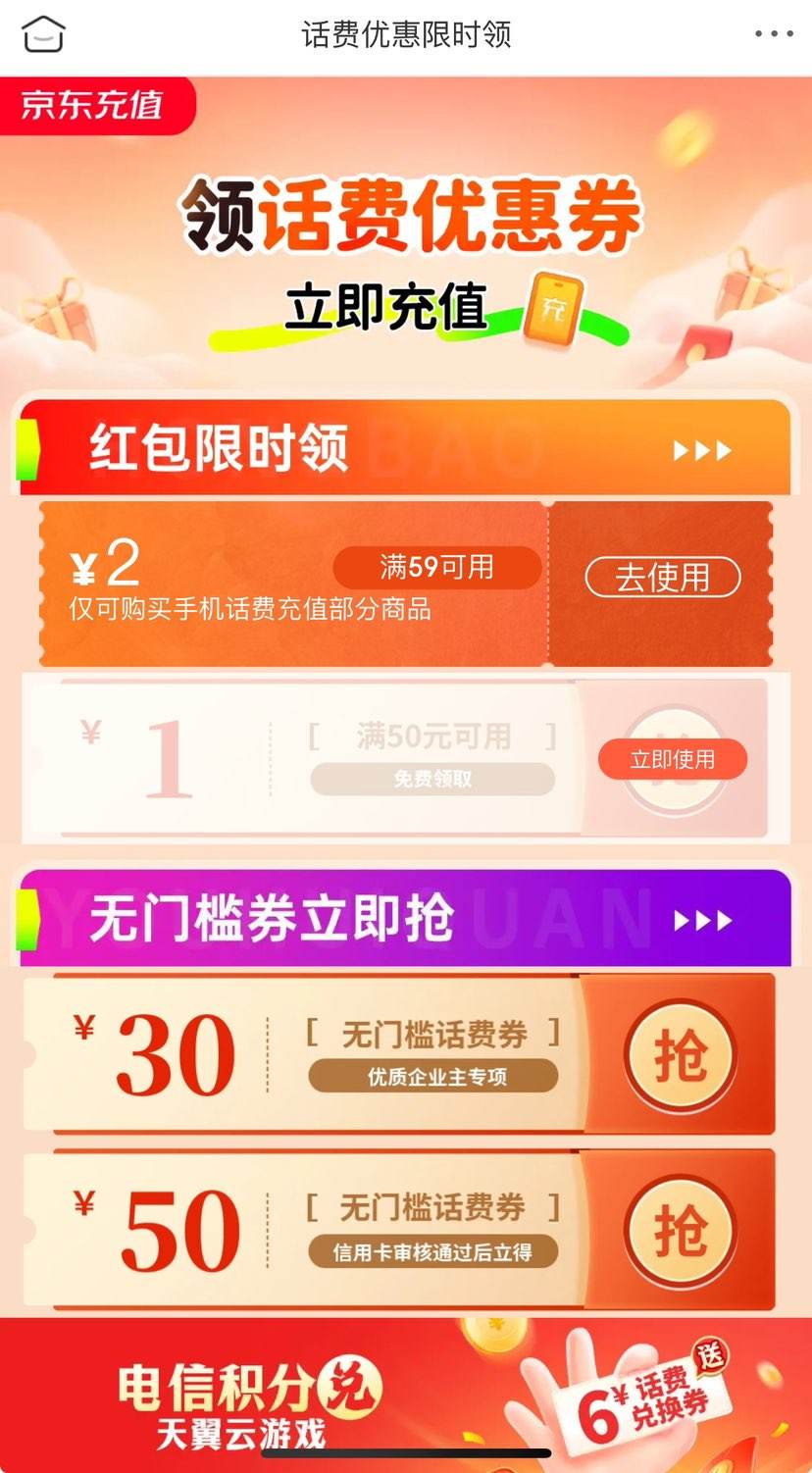Tap 去使用 on the ¥2 coupon
The height and width of the screenshot is (1473, 812).
pyautogui.click(x=662, y=578)
